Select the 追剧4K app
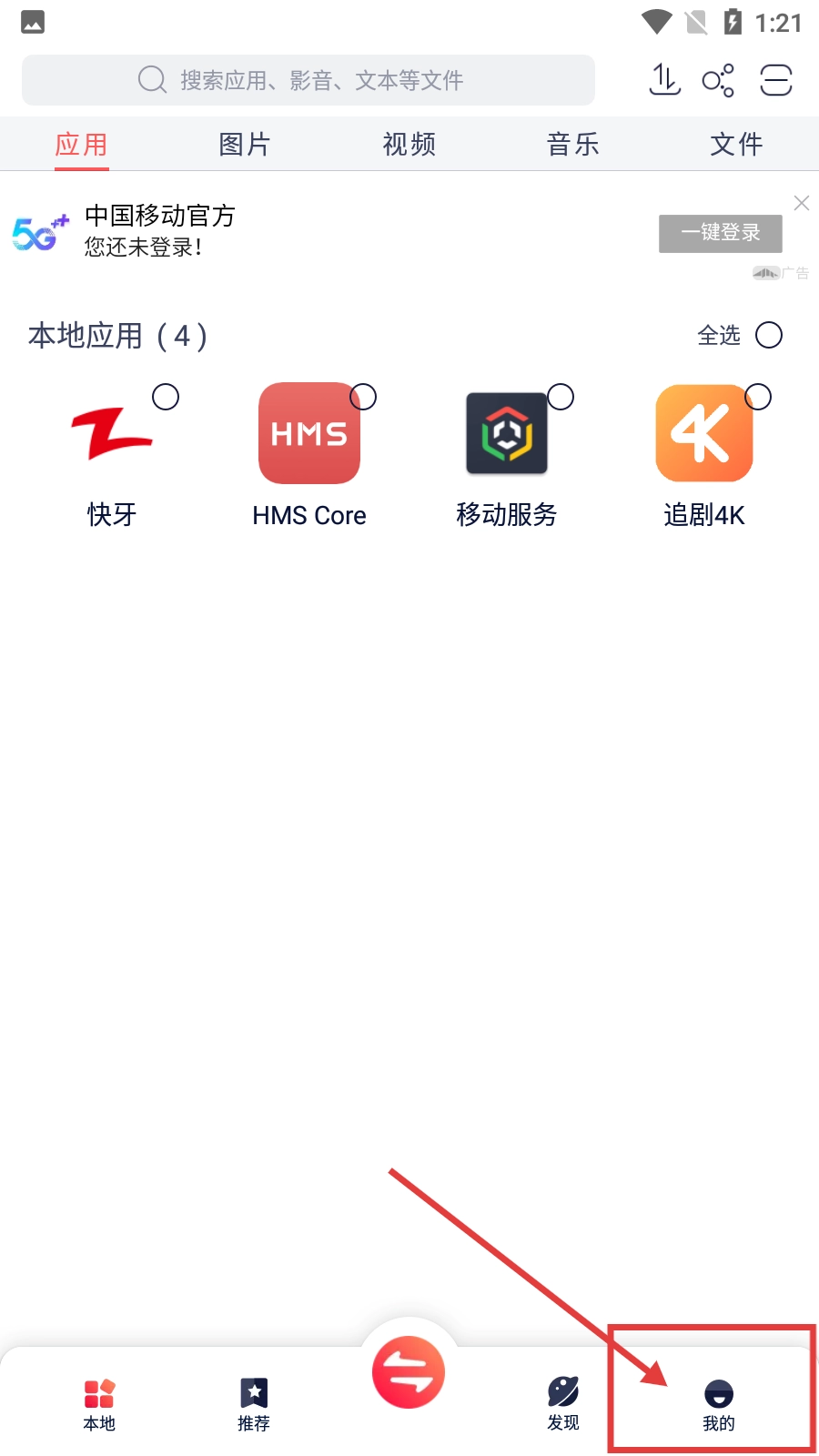The height and width of the screenshot is (1456, 819). [758, 397]
